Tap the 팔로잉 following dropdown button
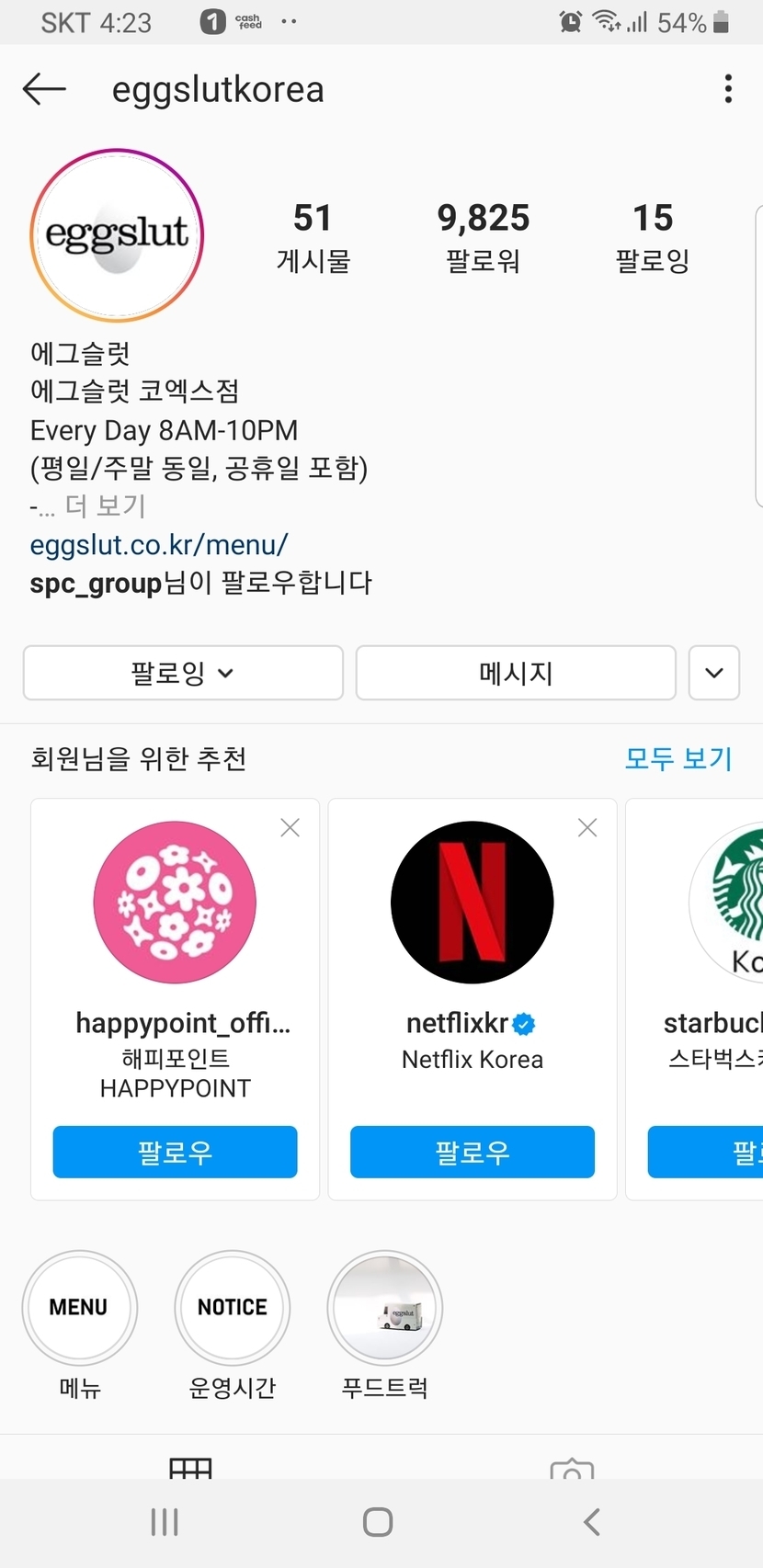This screenshot has width=763, height=1568. pyautogui.click(x=183, y=673)
